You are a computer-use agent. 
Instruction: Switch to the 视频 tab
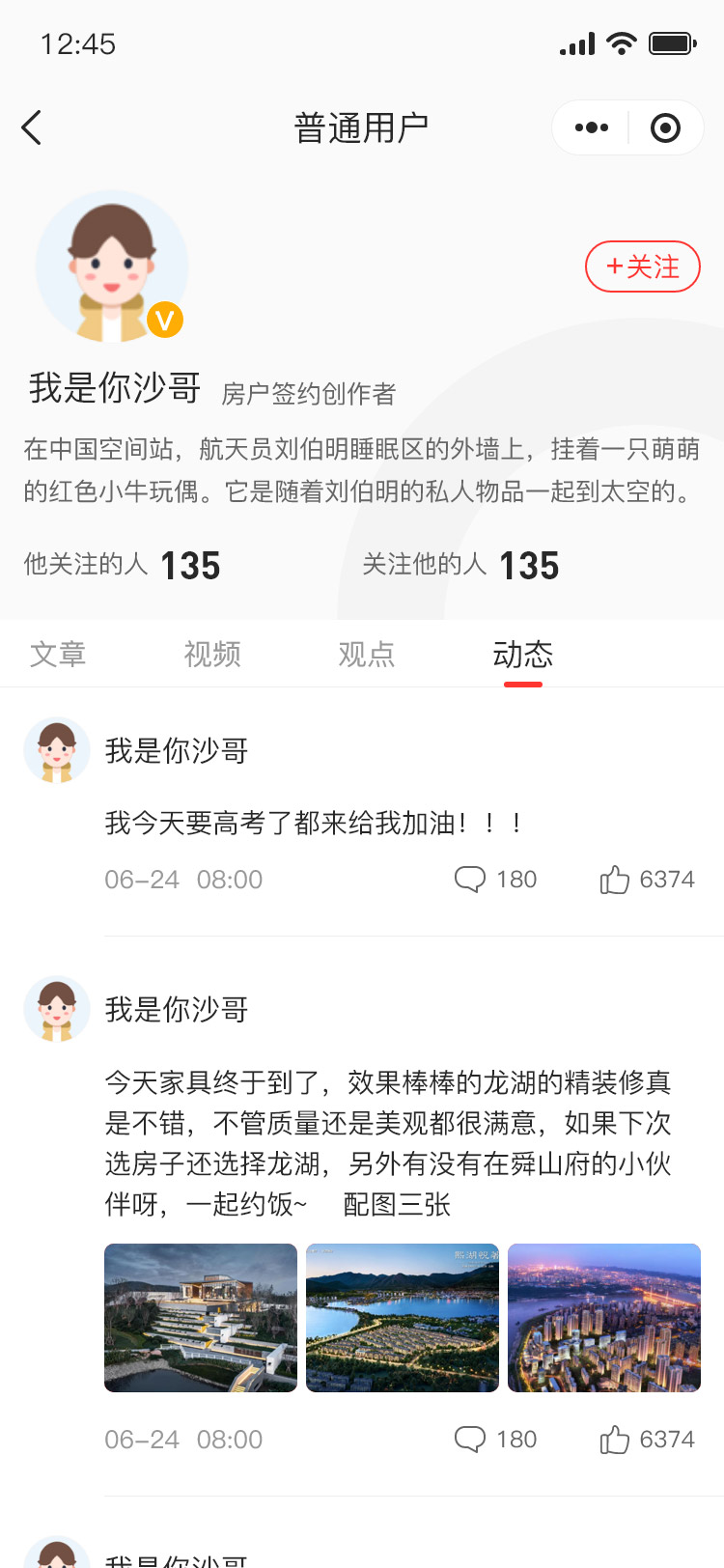(x=212, y=655)
